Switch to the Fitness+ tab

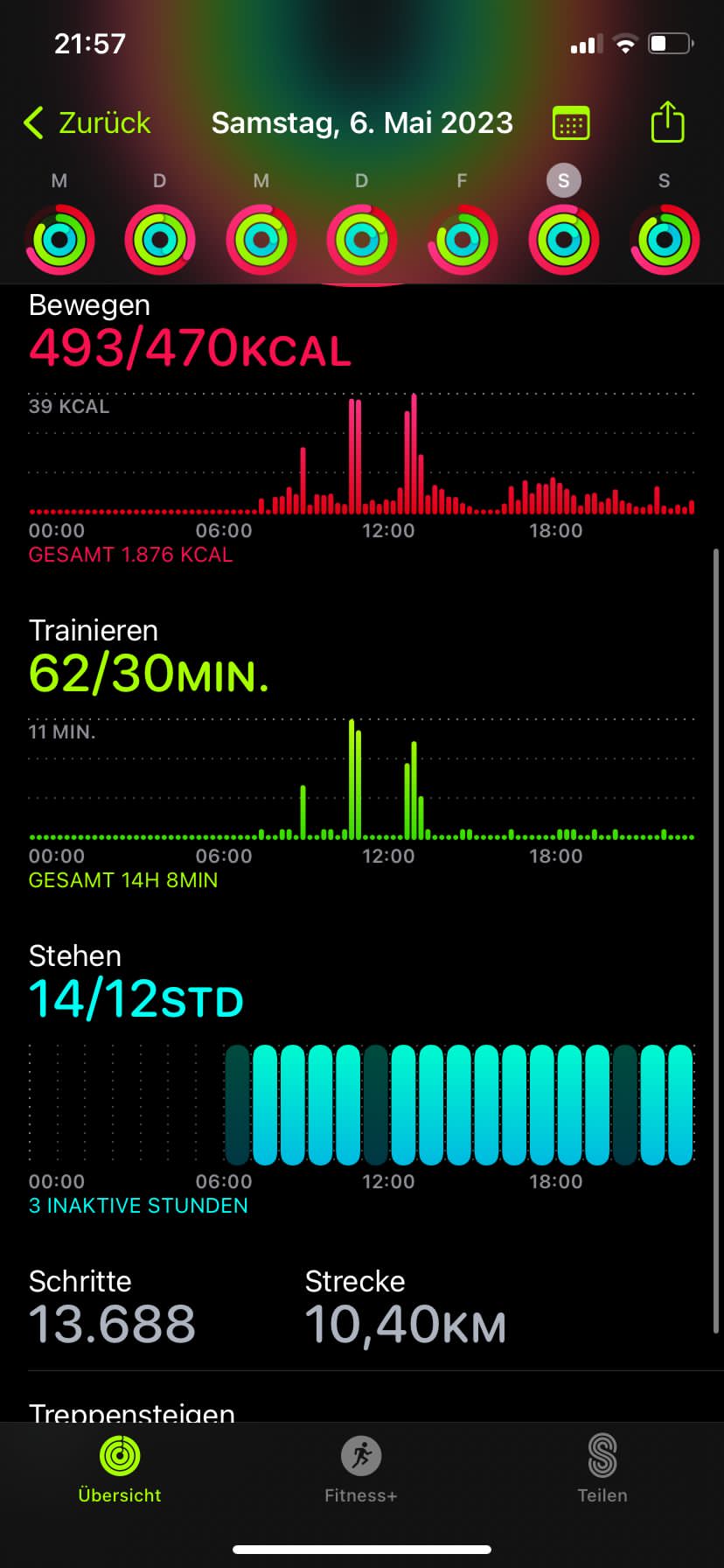[361, 1469]
